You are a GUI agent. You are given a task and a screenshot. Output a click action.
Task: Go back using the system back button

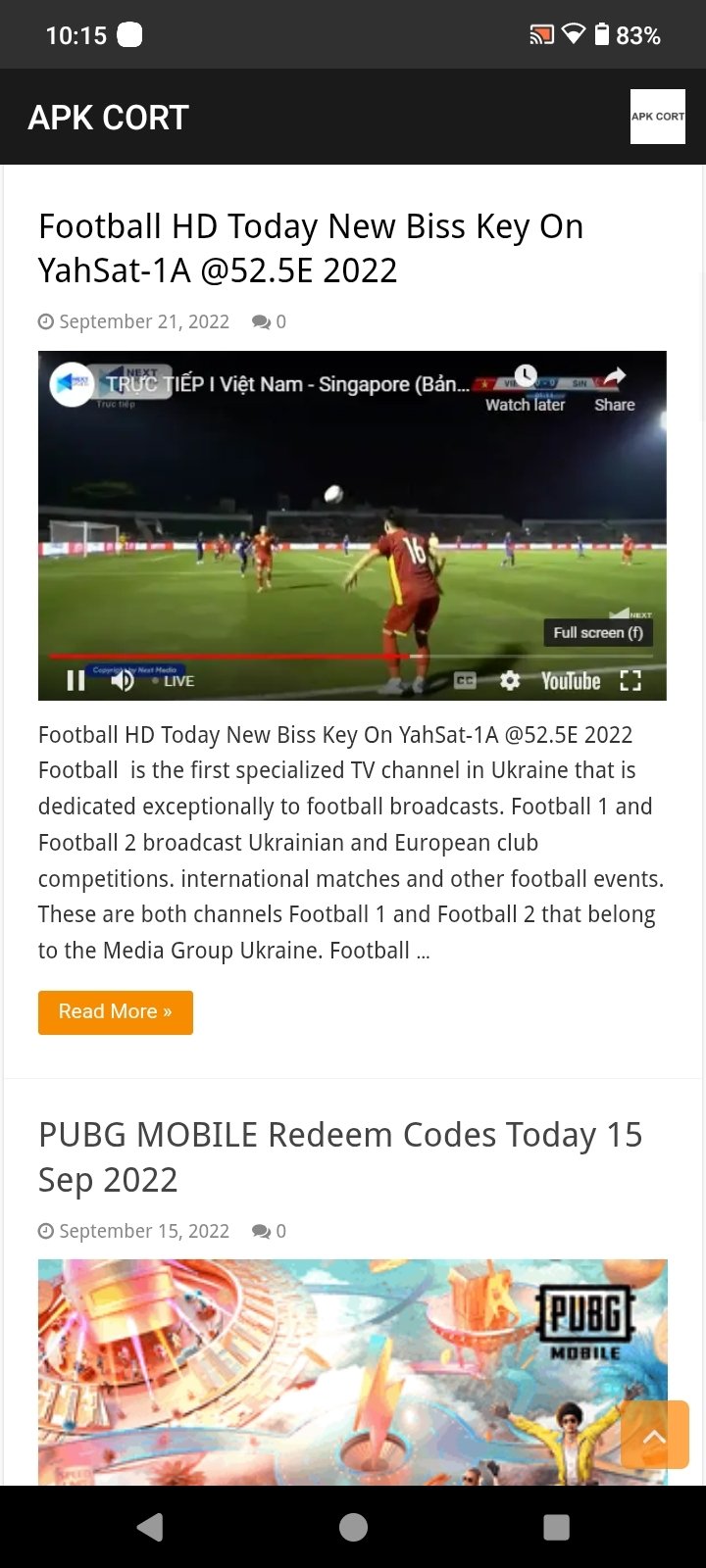[x=150, y=1527]
